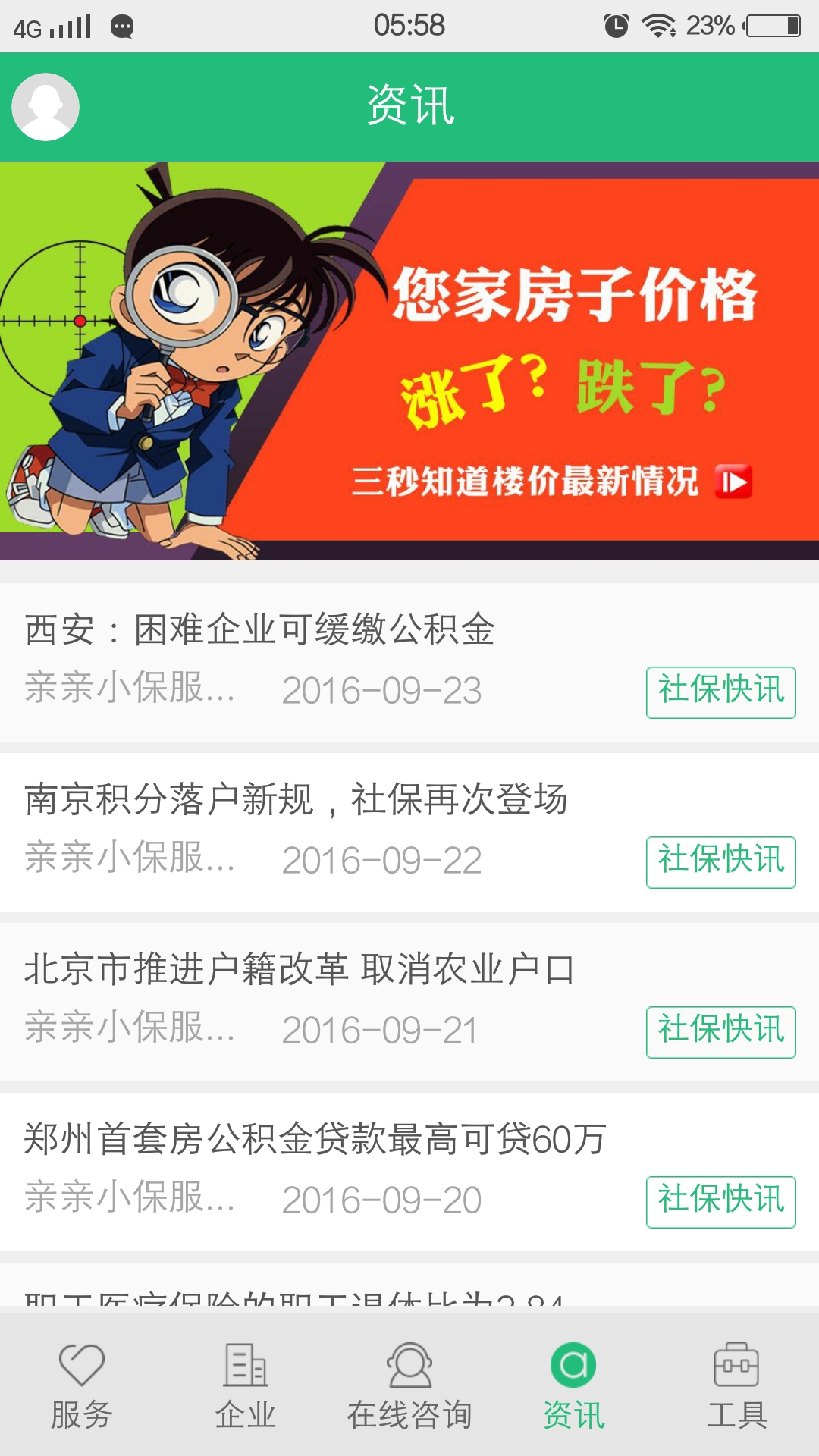Open article 西安：困难企业可缓缴公积金
The image size is (819, 1456).
[x=259, y=630]
